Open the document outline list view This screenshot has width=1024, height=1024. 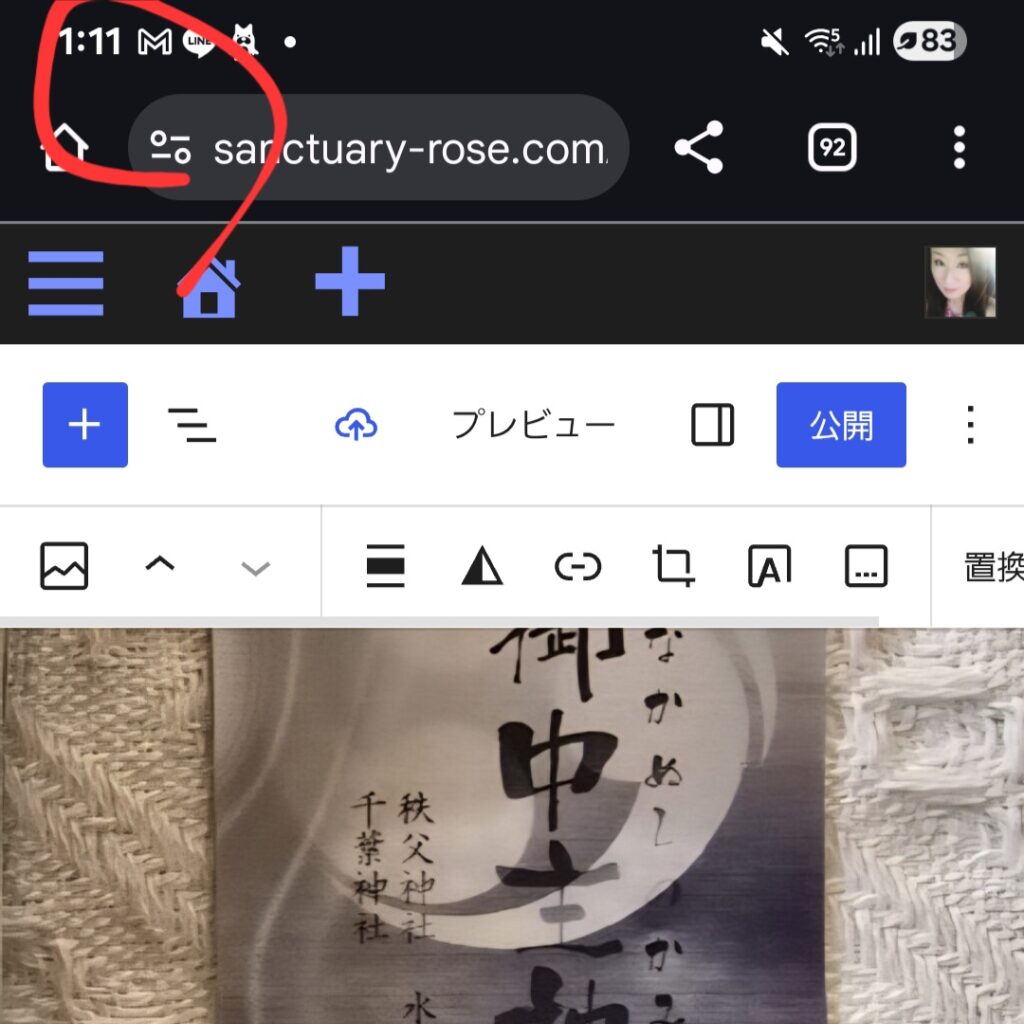click(x=192, y=425)
